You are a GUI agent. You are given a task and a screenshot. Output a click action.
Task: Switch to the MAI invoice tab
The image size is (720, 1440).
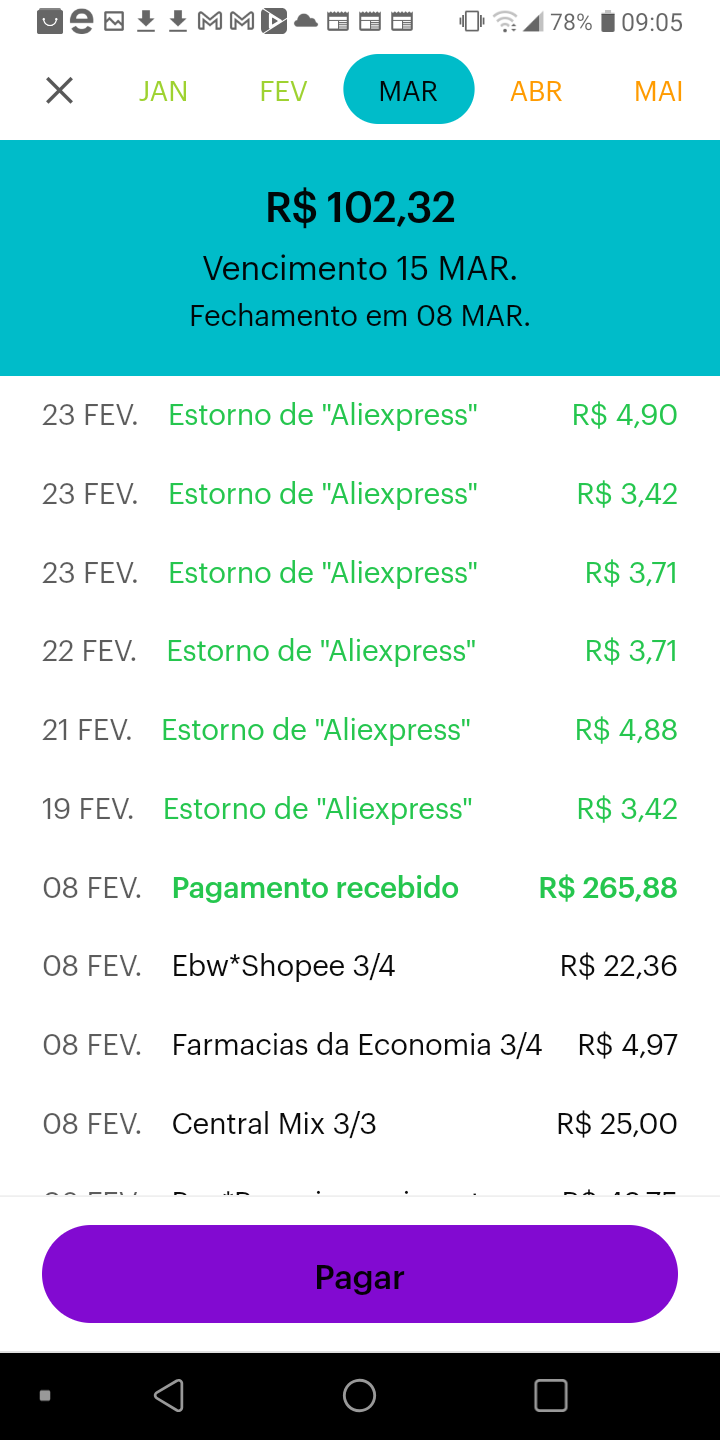[658, 91]
